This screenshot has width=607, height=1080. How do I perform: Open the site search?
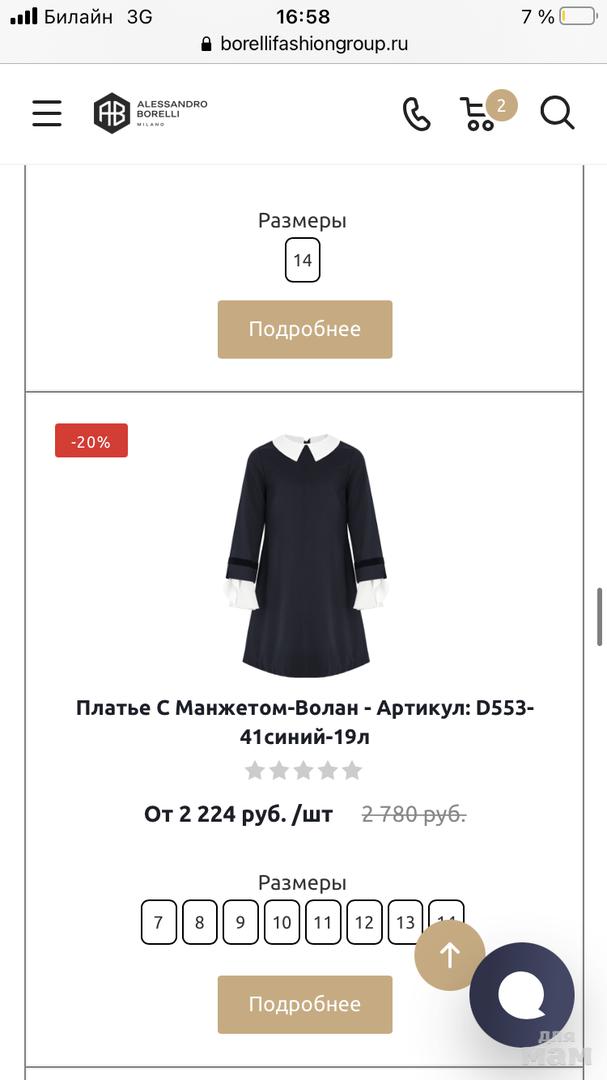557,113
